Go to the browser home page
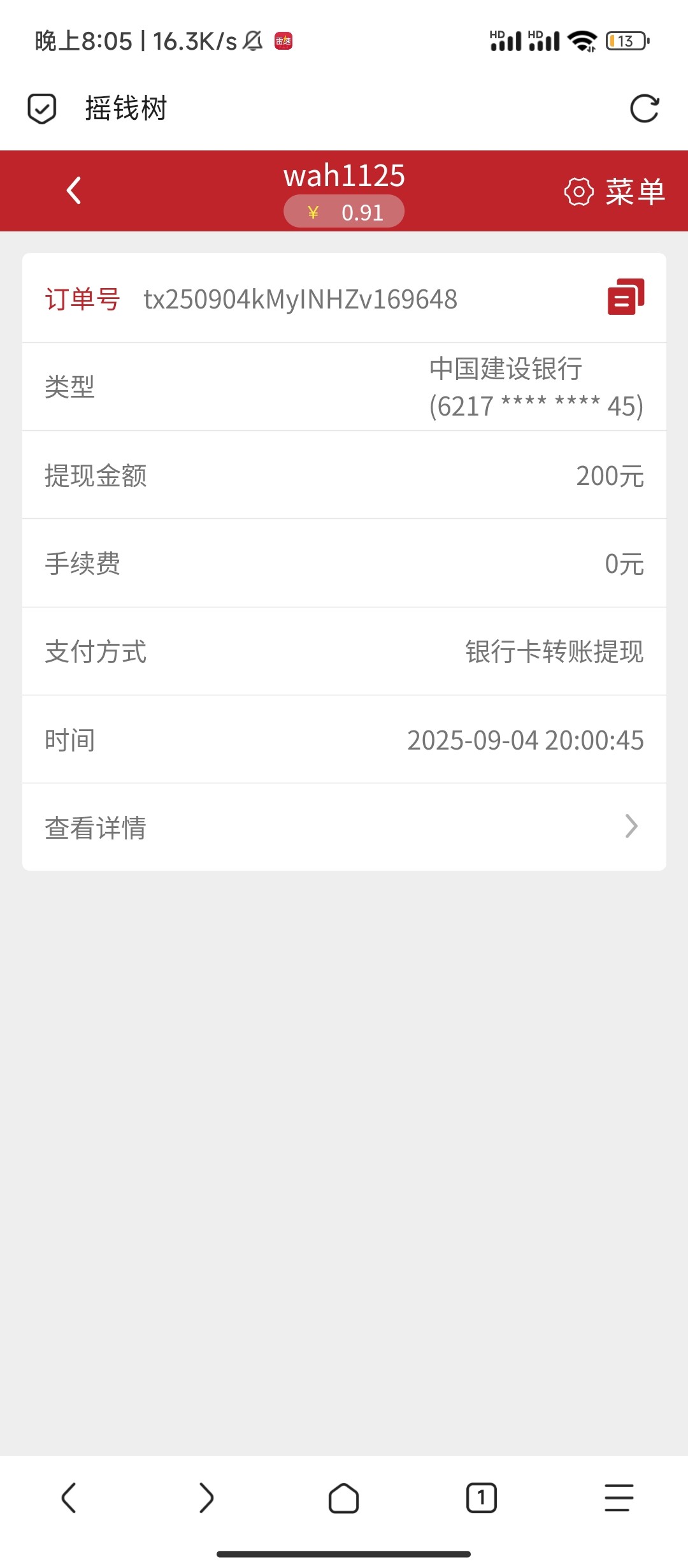This screenshot has height=1568, width=688. [343, 1498]
